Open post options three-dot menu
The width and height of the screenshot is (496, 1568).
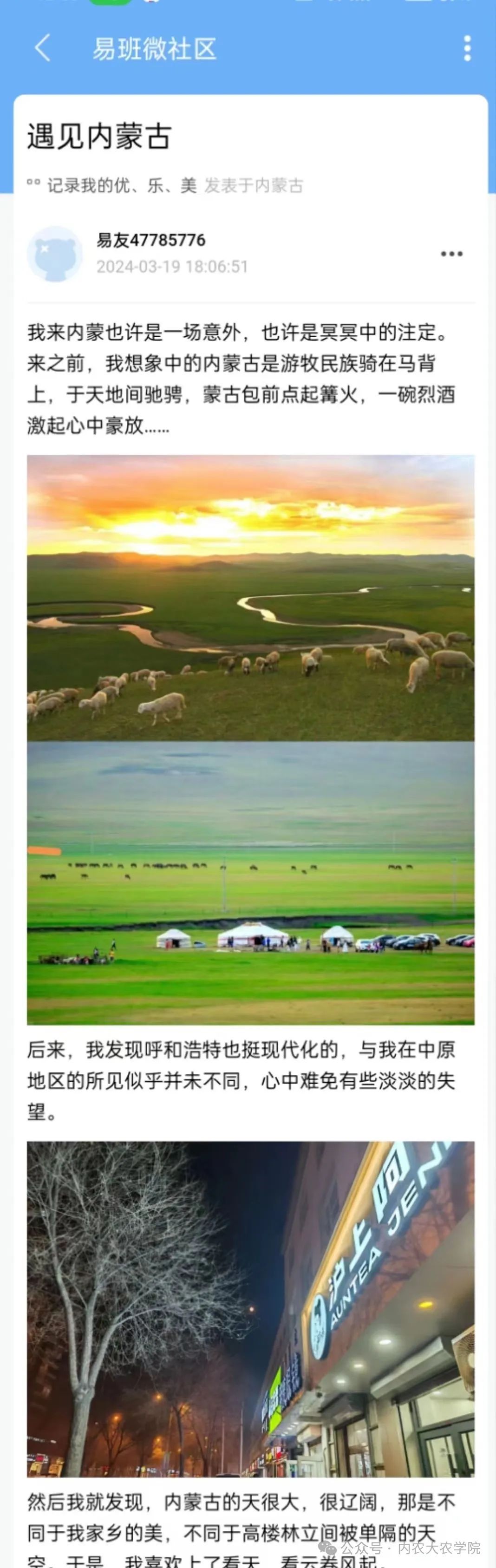click(x=451, y=254)
